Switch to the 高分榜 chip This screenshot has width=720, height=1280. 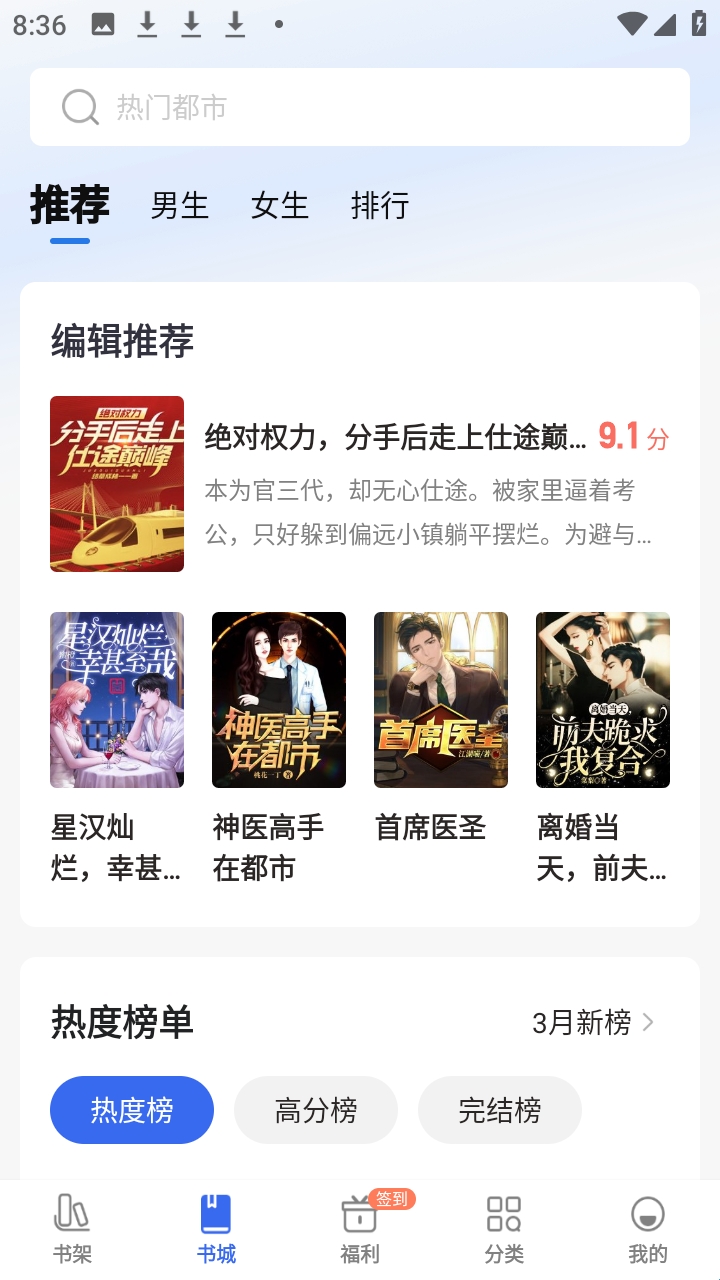(316, 1110)
